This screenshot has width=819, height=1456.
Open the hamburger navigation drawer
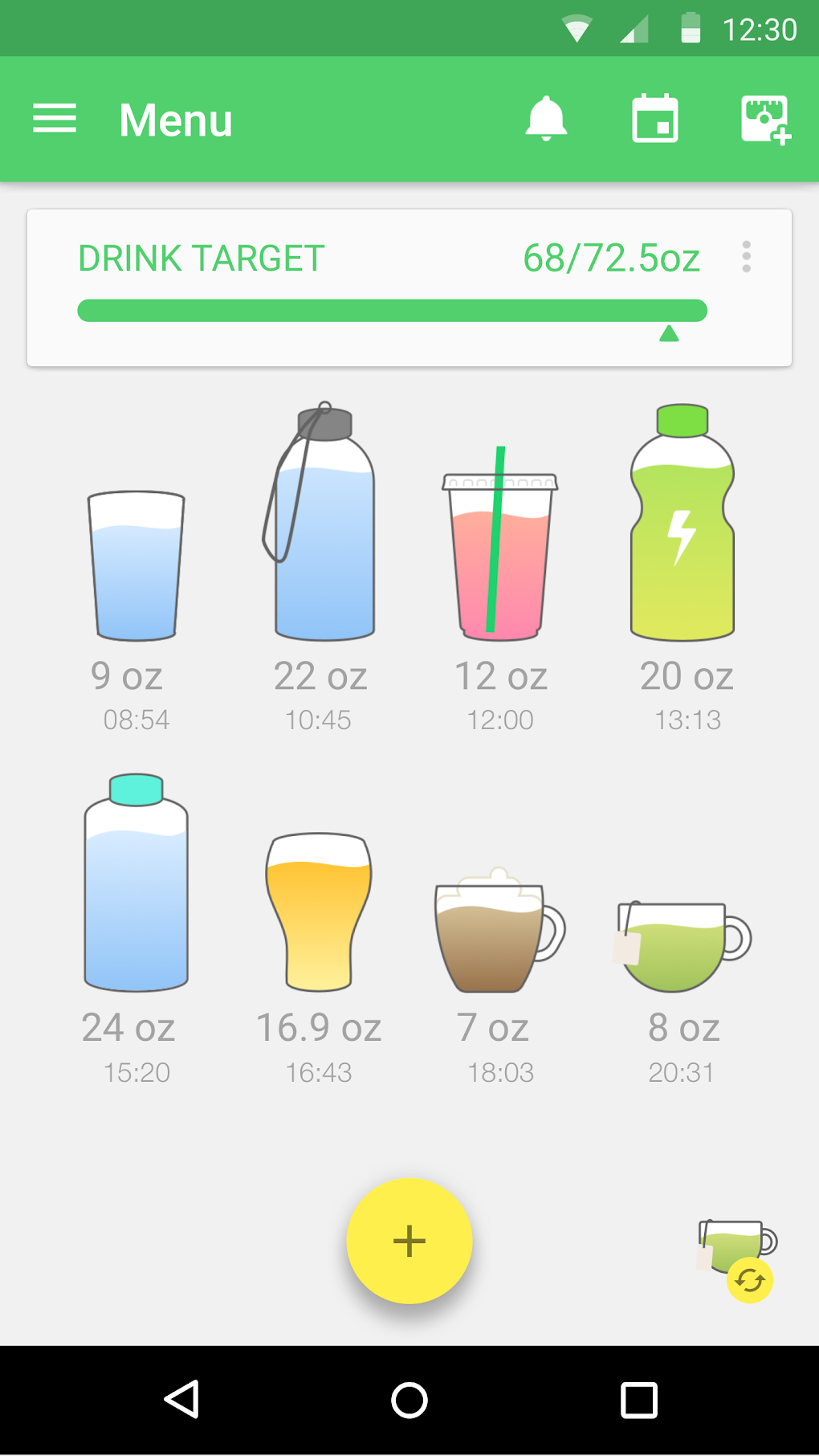click(x=55, y=119)
